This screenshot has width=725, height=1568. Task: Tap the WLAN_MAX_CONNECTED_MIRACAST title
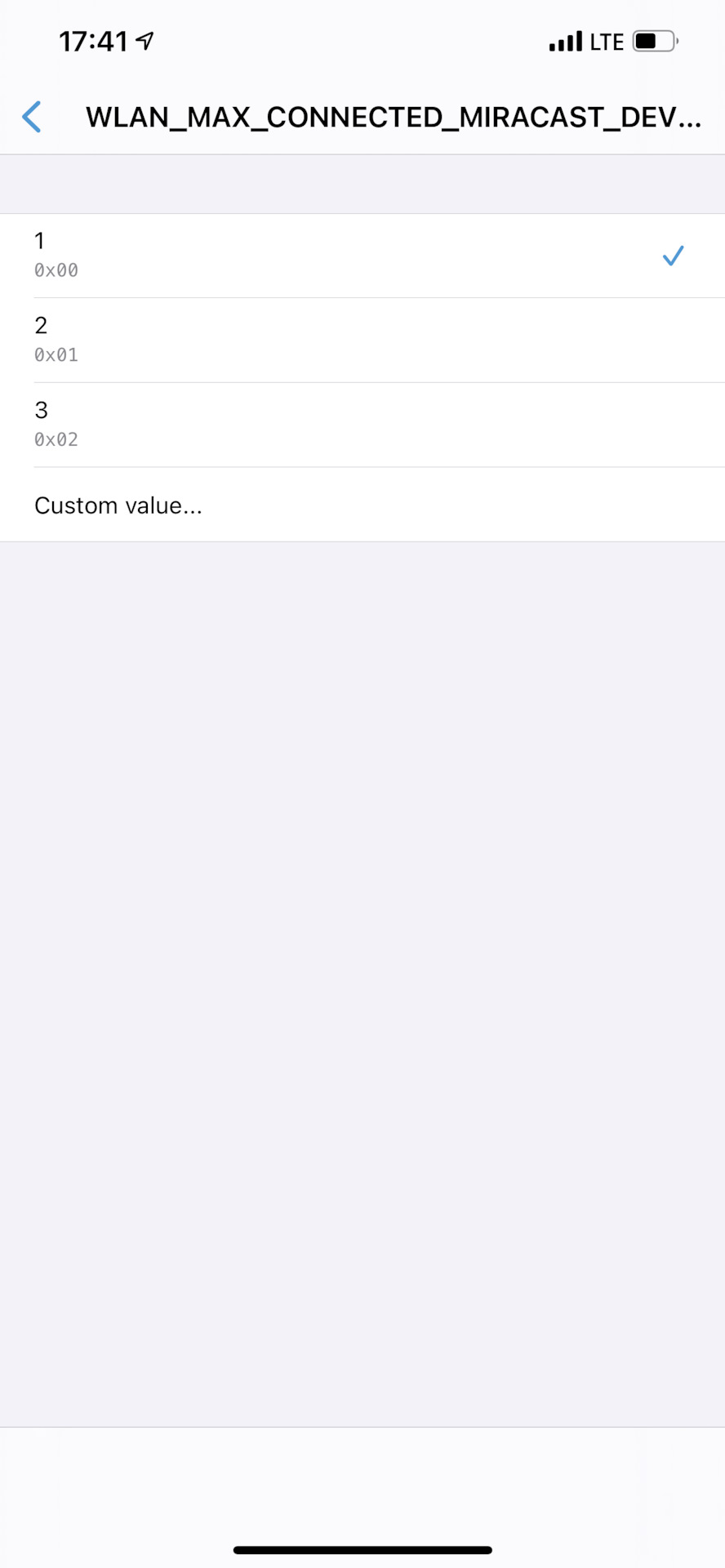tap(394, 117)
